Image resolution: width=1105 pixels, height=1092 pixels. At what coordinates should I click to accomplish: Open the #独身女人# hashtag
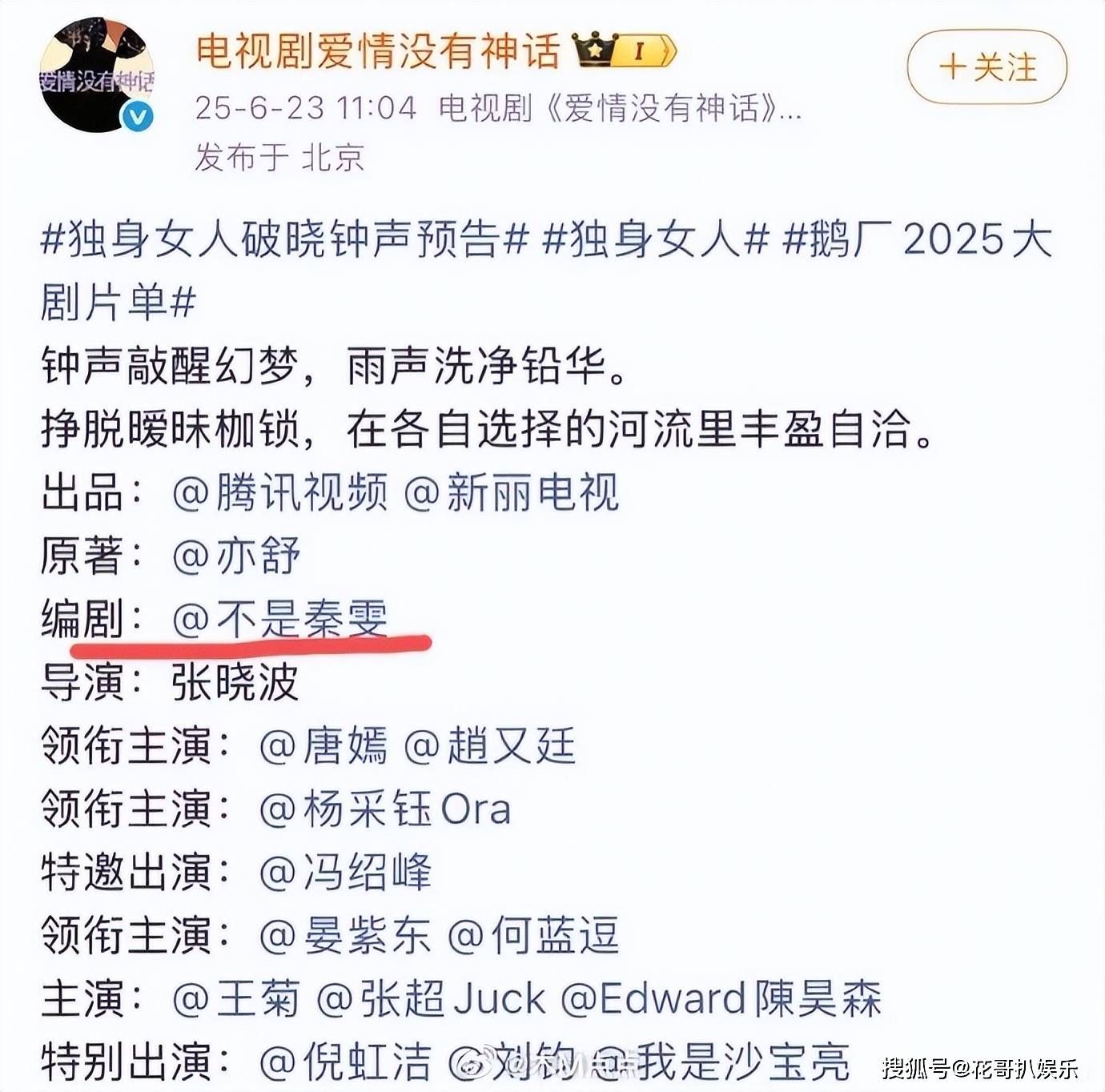click(x=655, y=240)
